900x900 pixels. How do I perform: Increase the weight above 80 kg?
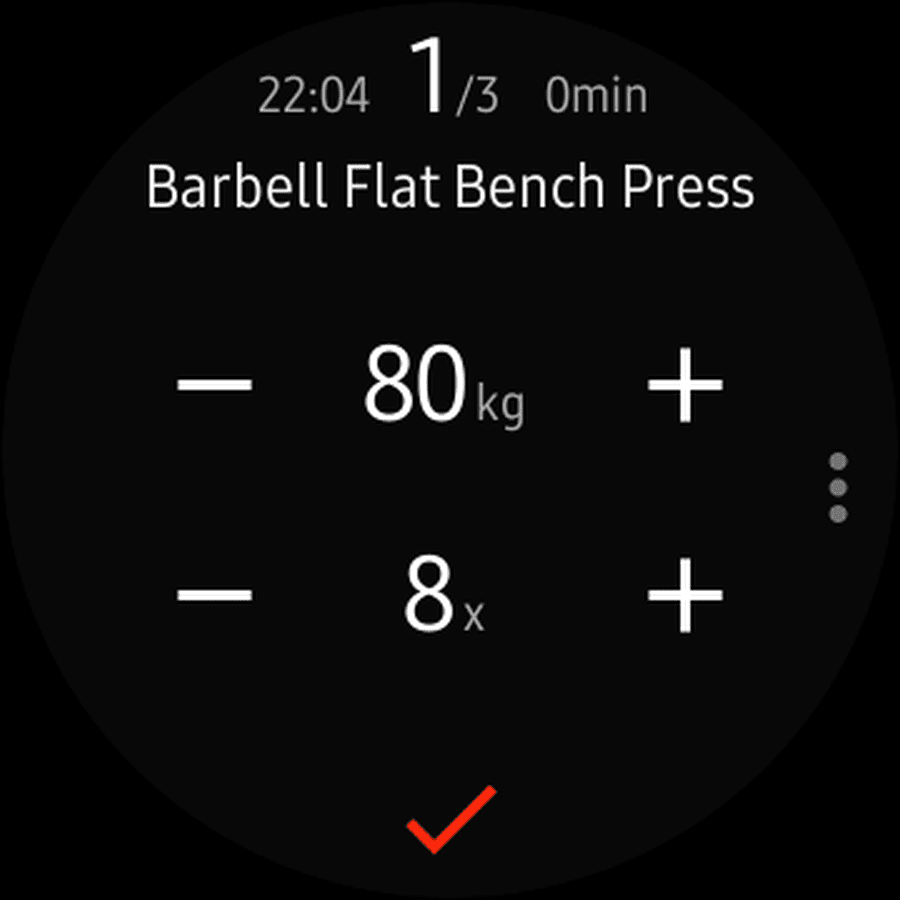pos(685,384)
